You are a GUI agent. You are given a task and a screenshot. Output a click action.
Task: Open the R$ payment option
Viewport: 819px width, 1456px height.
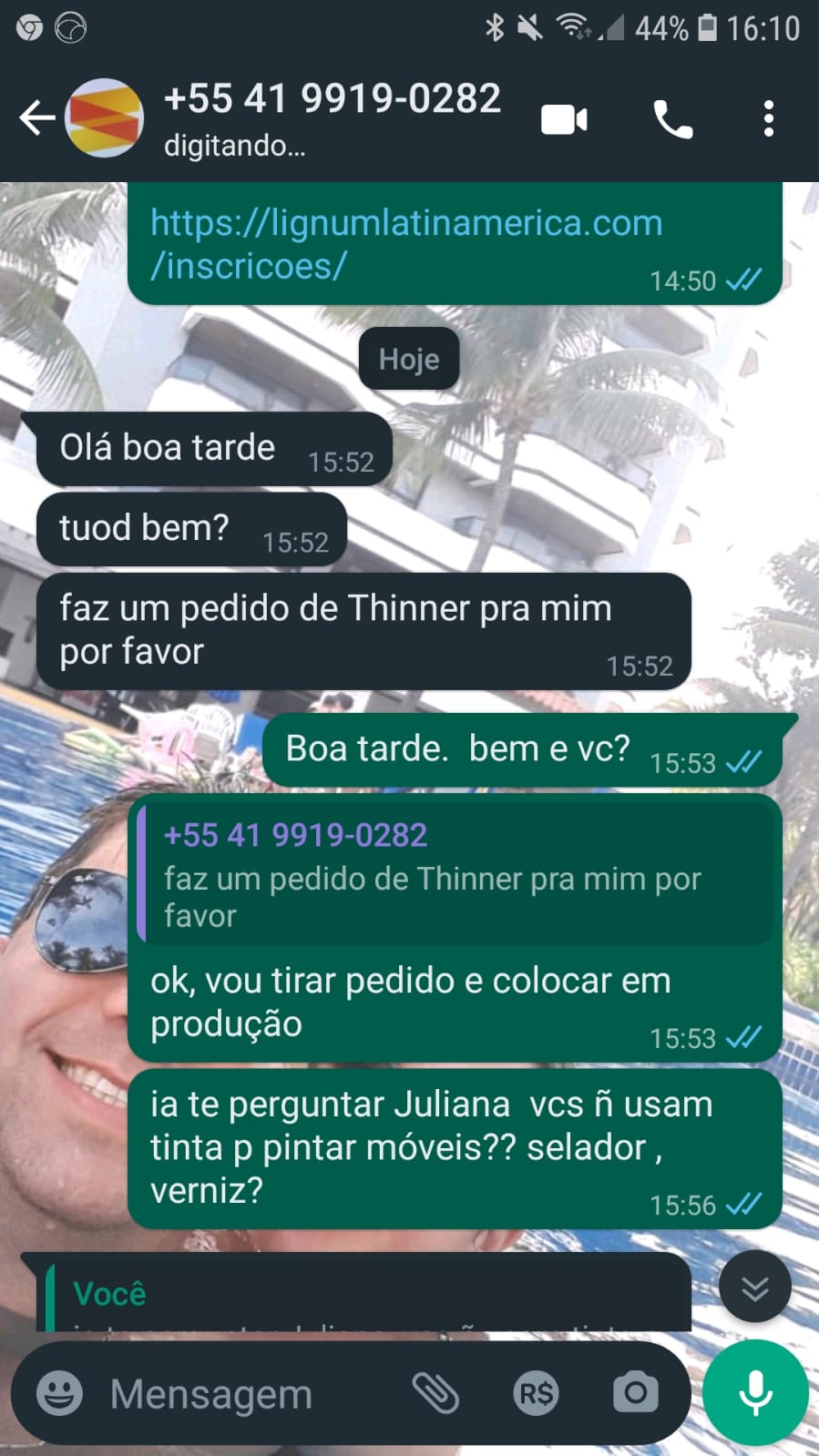coord(536,1392)
